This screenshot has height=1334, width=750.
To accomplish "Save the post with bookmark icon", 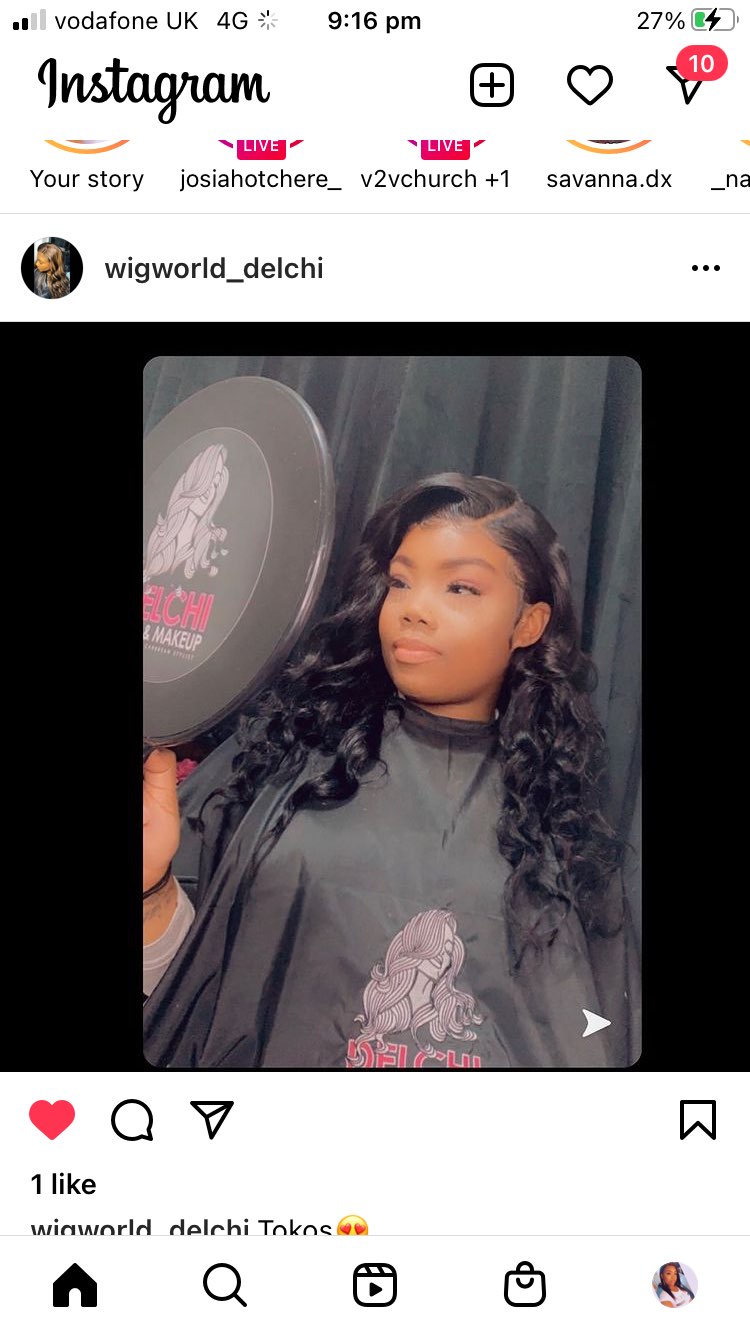I will (698, 1120).
